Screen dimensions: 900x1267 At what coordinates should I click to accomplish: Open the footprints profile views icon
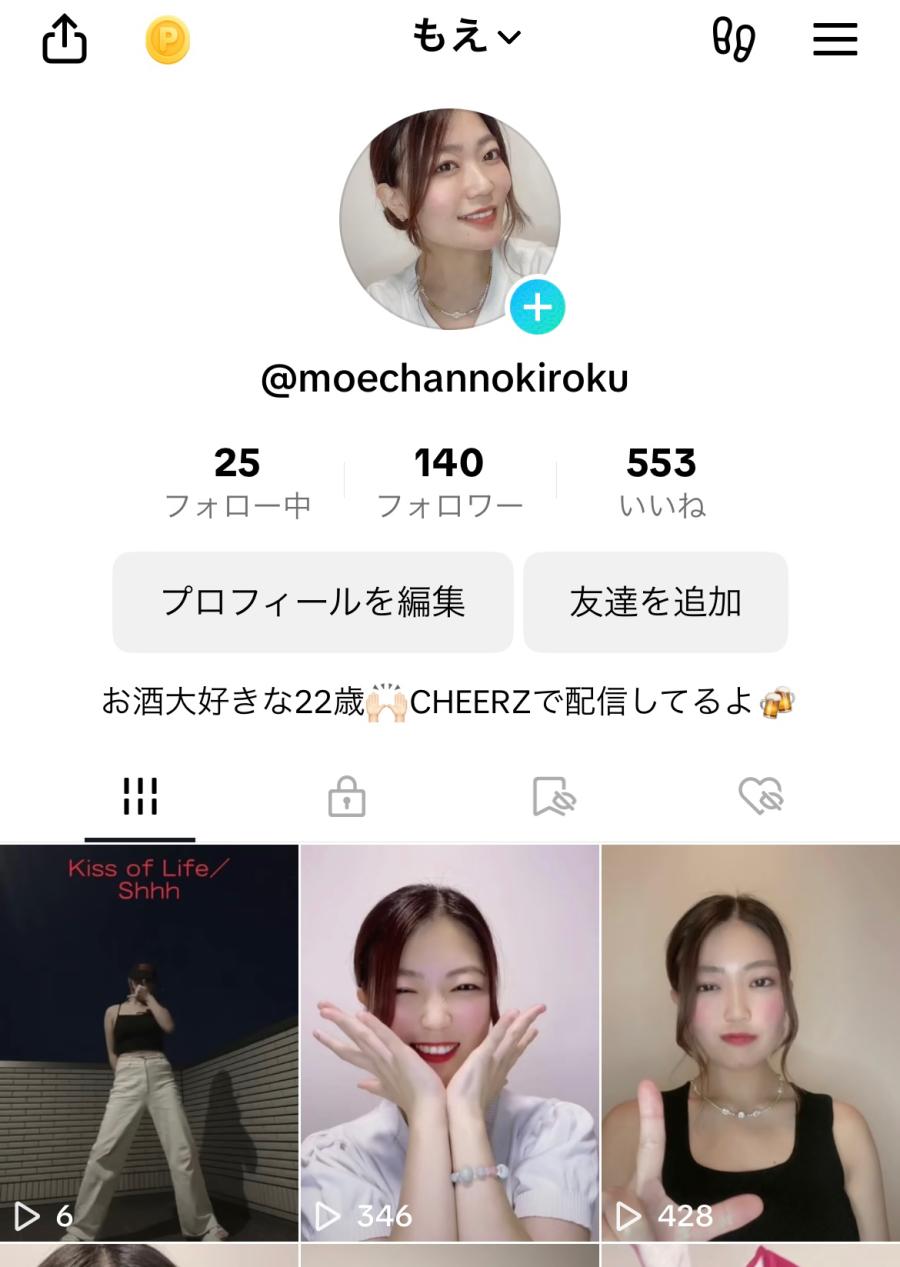pyautogui.click(x=733, y=40)
